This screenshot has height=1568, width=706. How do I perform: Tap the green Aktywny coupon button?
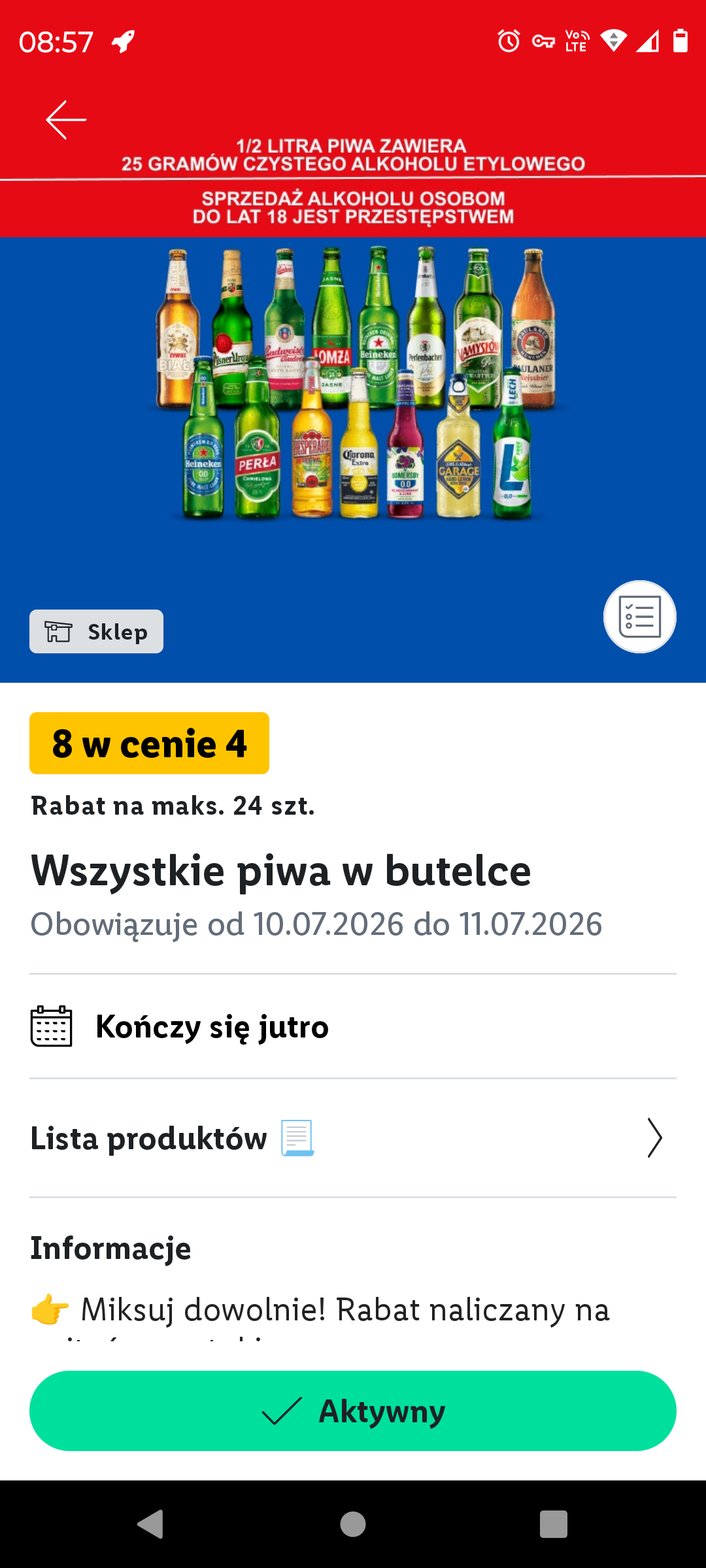click(353, 1411)
